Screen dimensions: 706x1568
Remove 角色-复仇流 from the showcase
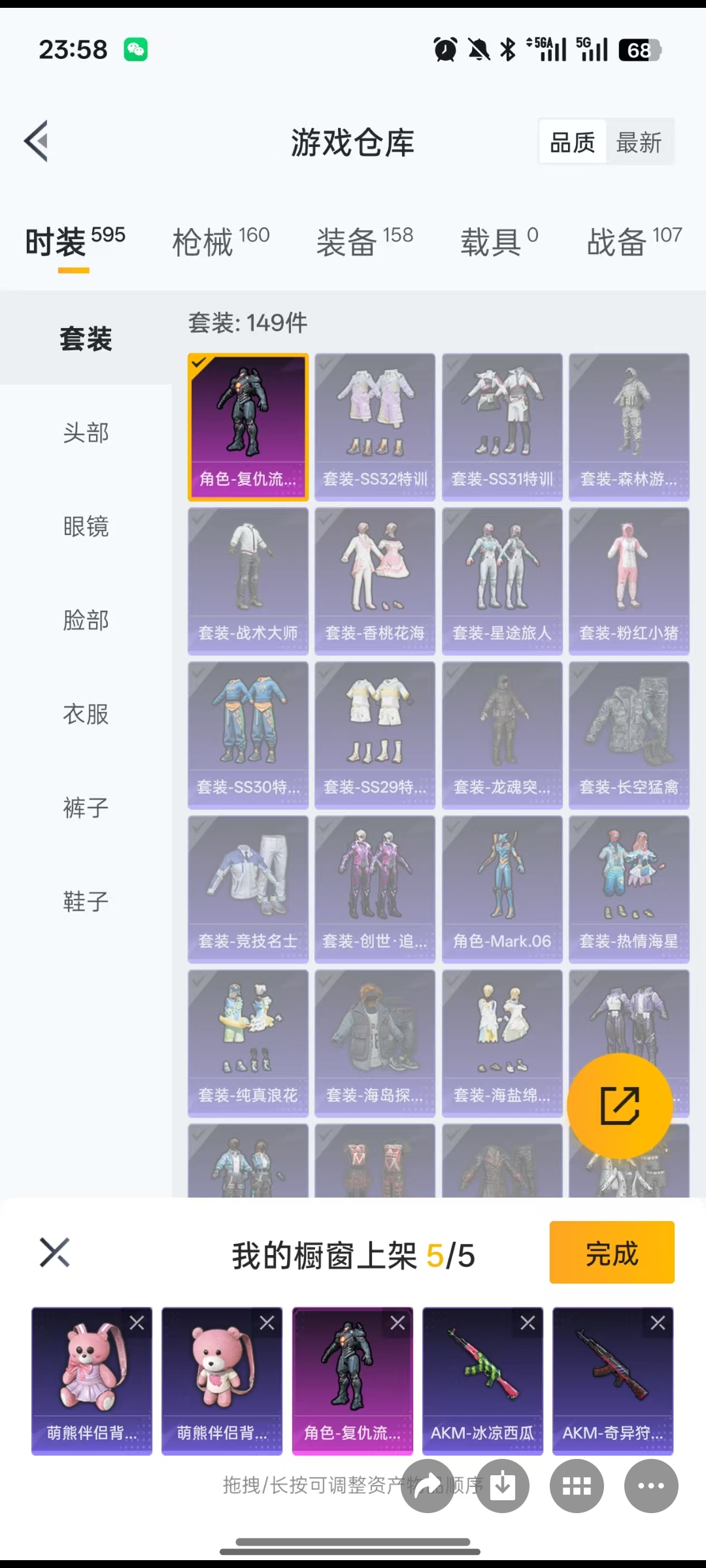(x=397, y=1323)
